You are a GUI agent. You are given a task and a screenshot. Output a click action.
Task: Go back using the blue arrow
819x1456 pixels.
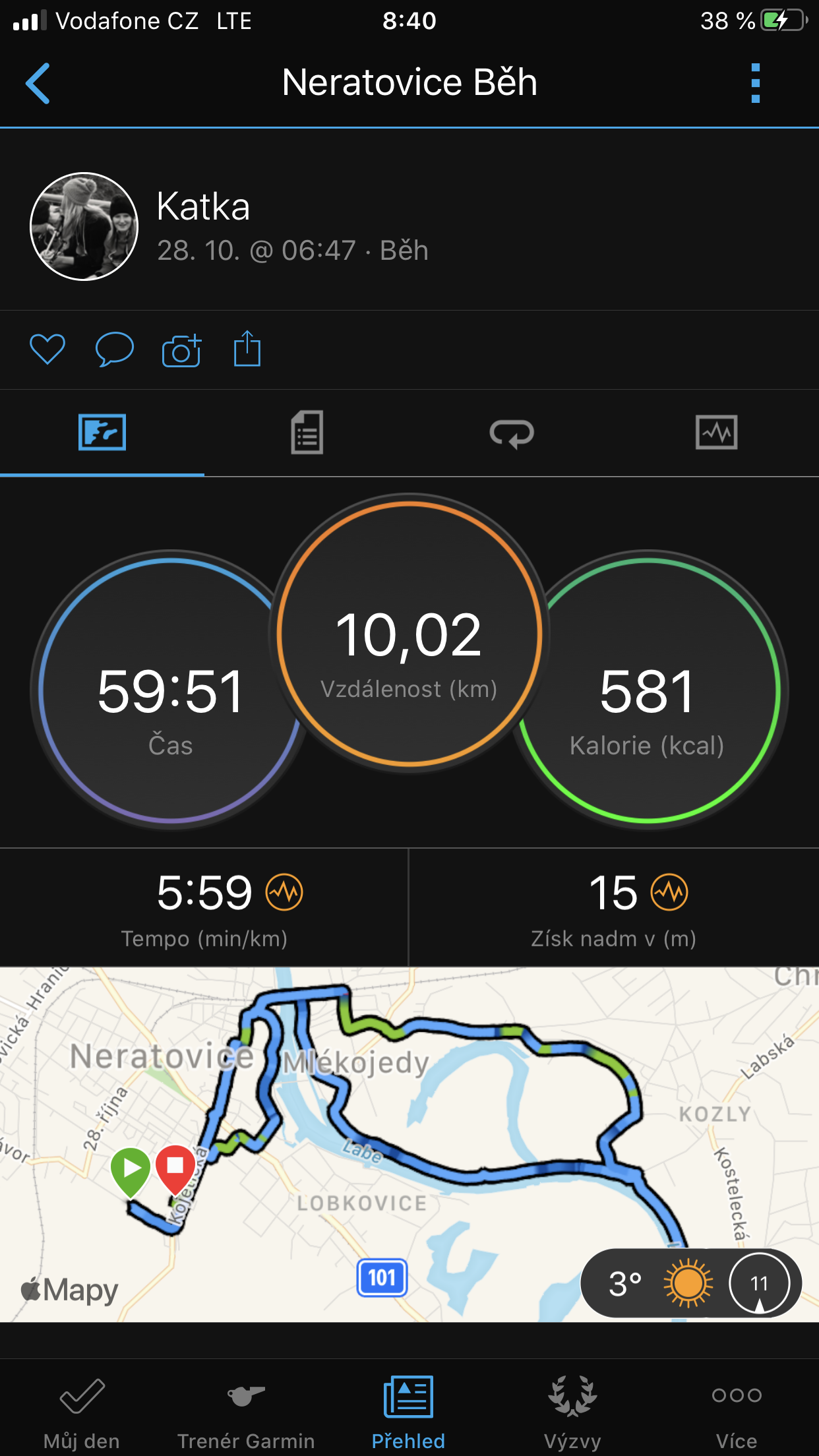tap(38, 83)
